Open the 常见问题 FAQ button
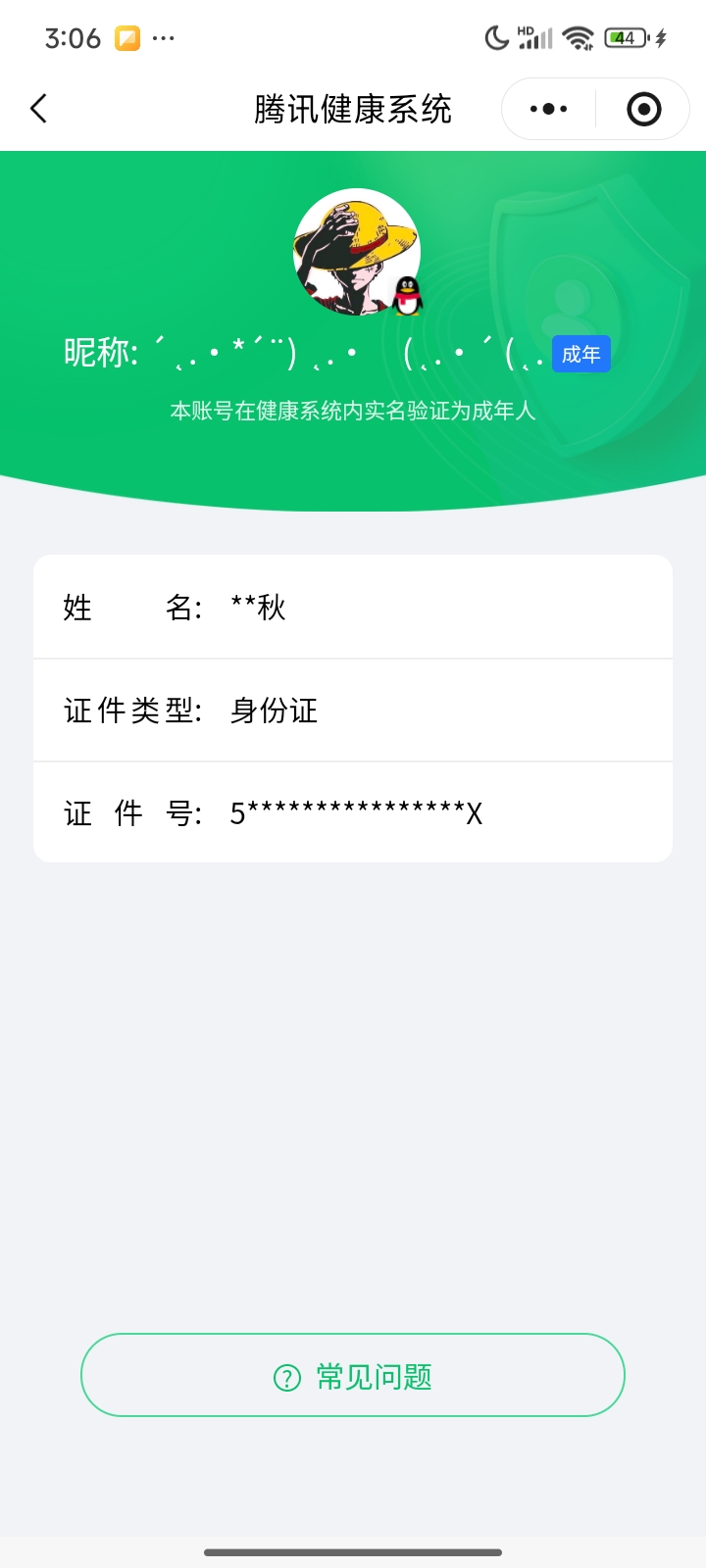Image resolution: width=706 pixels, height=1568 pixels. [x=353, y=1376]
